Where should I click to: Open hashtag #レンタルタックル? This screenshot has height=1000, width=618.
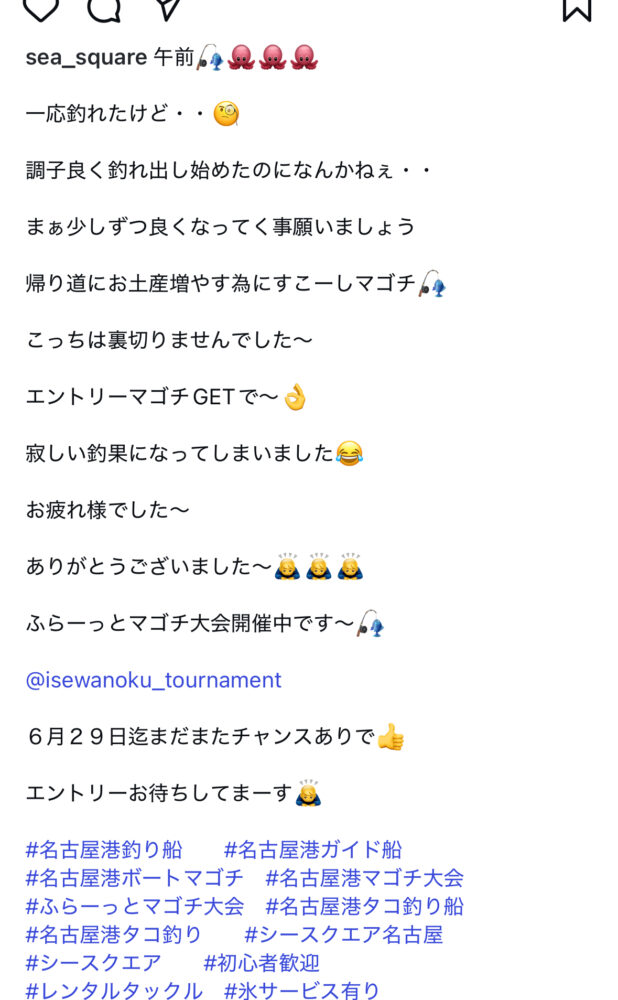click(114, 990)
